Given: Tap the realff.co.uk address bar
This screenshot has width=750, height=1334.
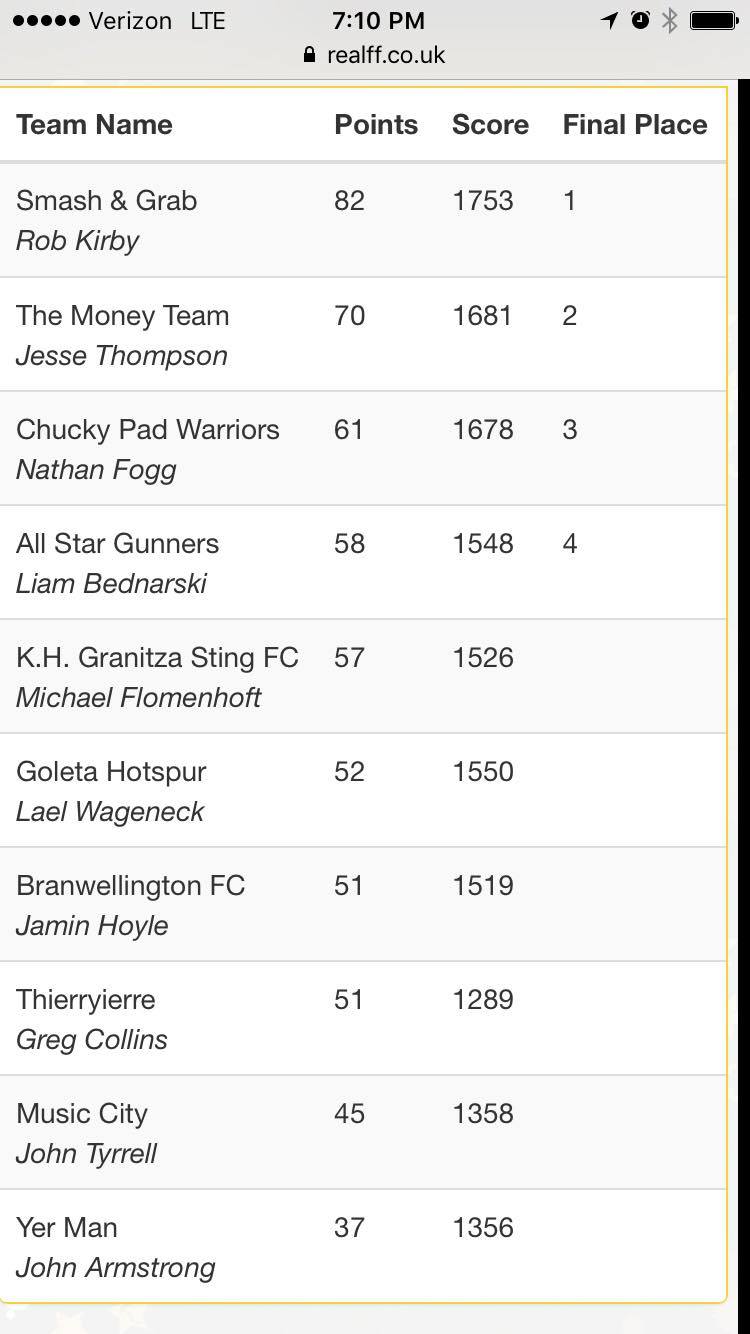Looking at the screenshot, I should pyautogui.click(x=375, y=55).
